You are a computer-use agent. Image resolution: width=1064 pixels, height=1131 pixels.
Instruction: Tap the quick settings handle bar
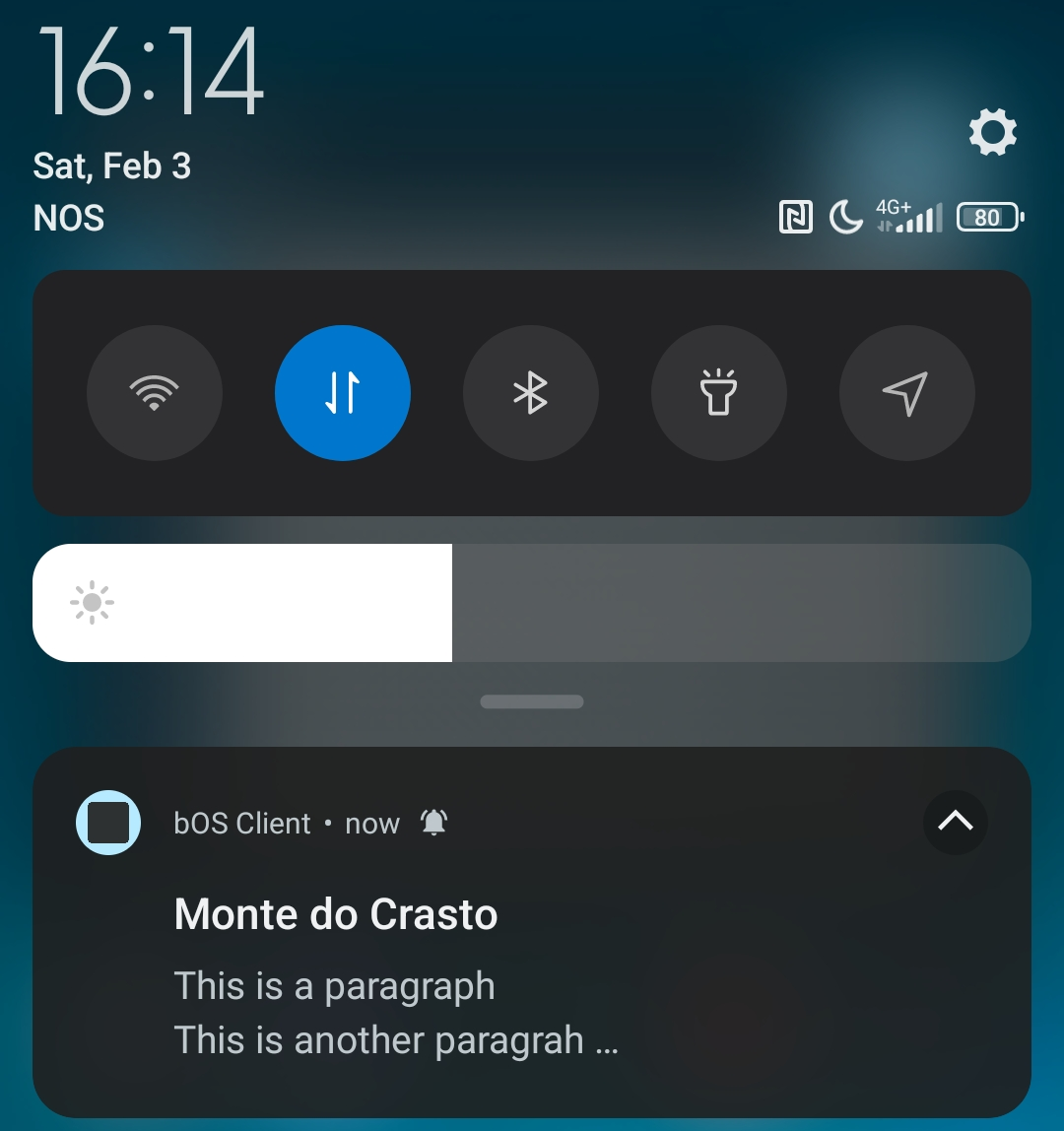(x=532, y=701)
